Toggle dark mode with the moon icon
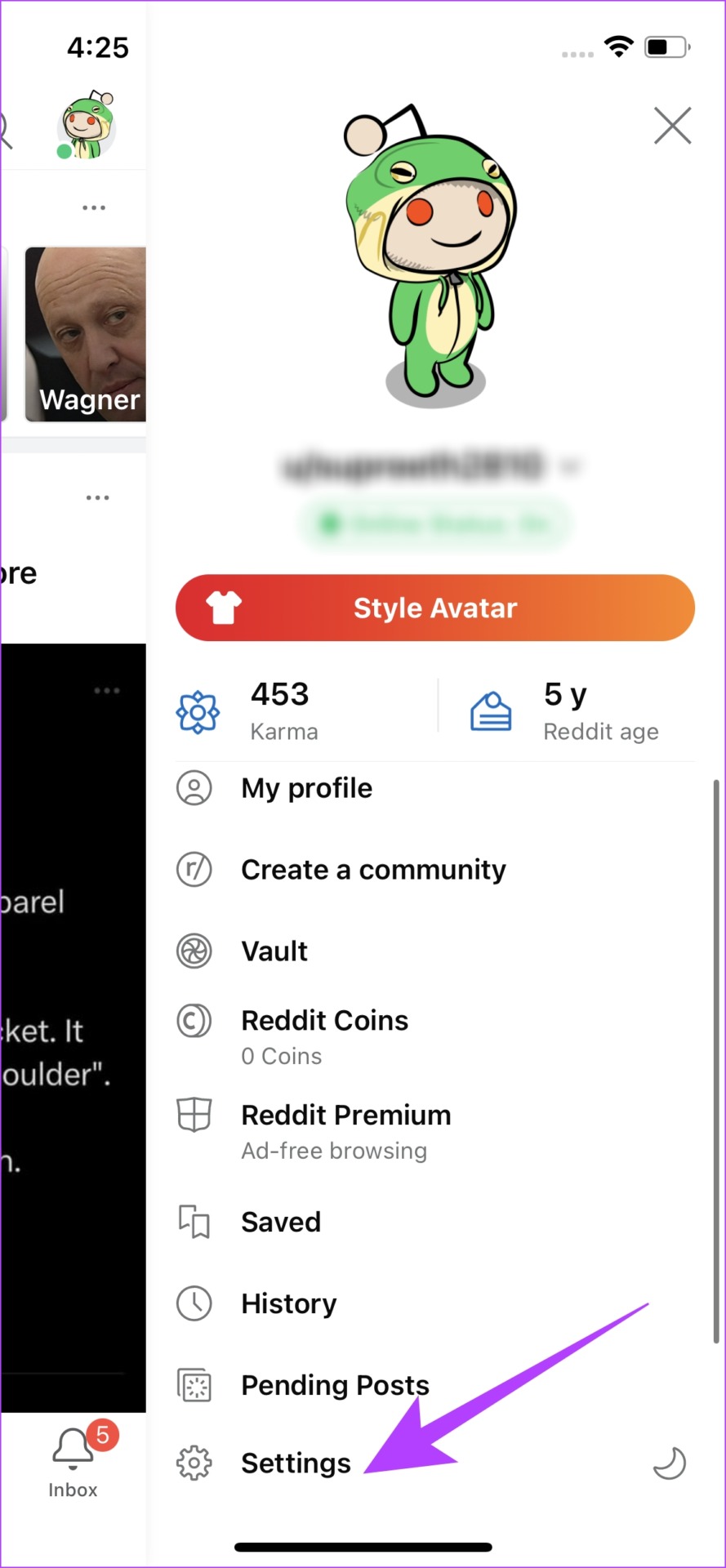 [670, 1463]
